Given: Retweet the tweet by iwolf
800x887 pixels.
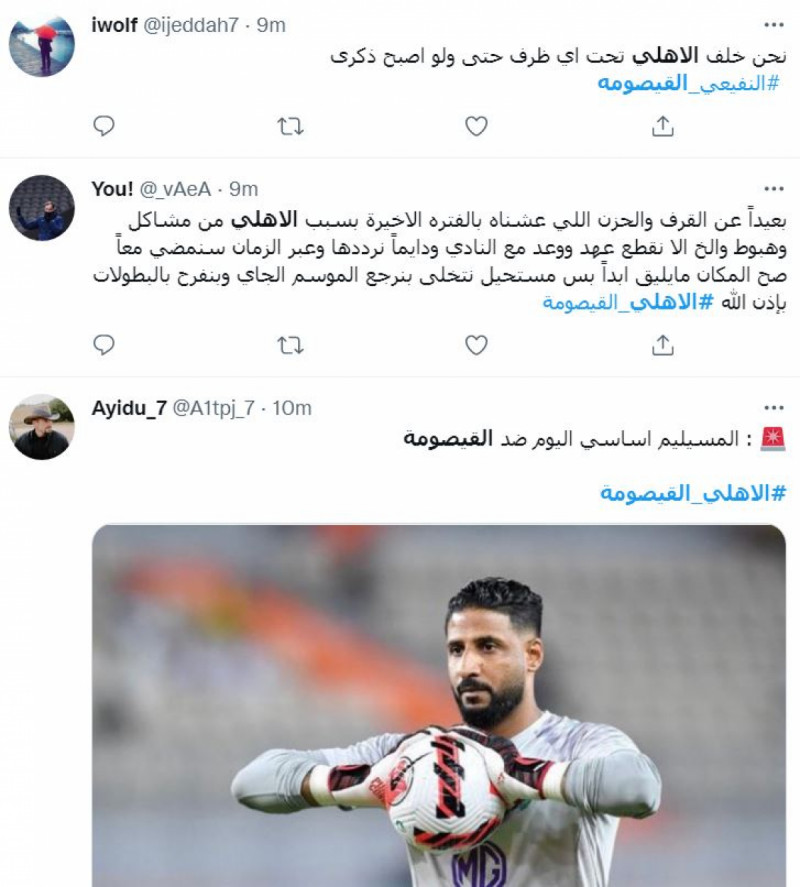Looking at the screenshot, I should [x=289, y=127].
